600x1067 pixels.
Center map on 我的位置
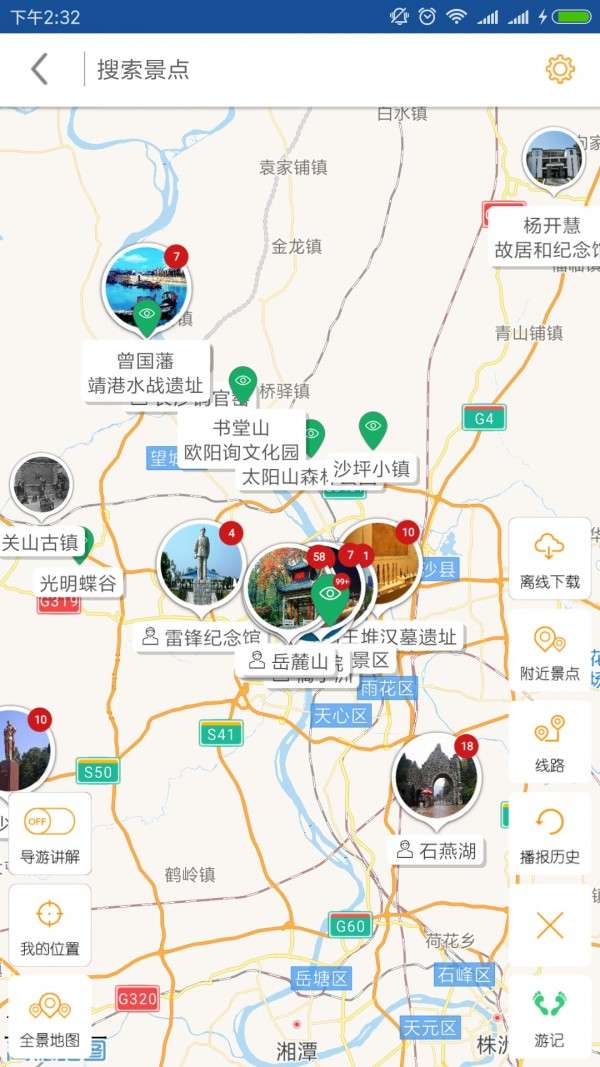(50, 925)
